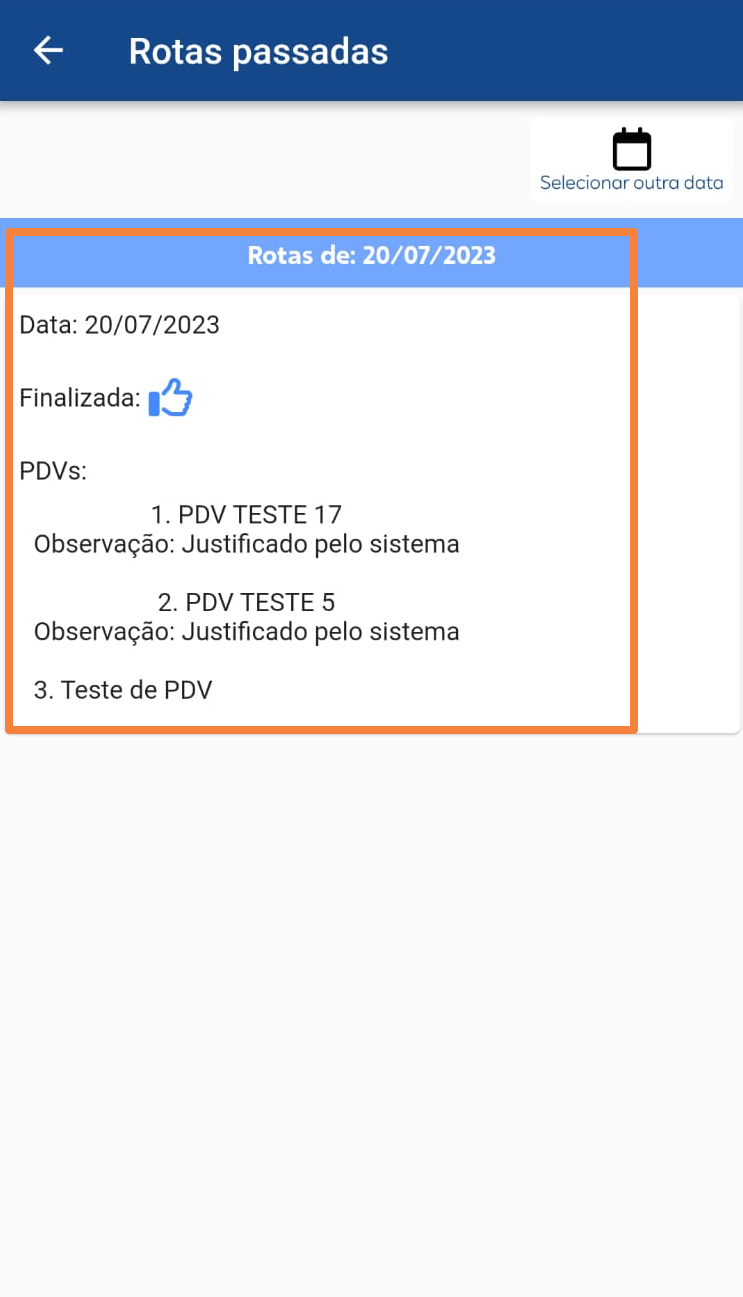Image resolution: width=743 pixels, height=1297 pixels.
Task: Tap Selecionar outra data calendar button
Action: [x=632, y=159]
